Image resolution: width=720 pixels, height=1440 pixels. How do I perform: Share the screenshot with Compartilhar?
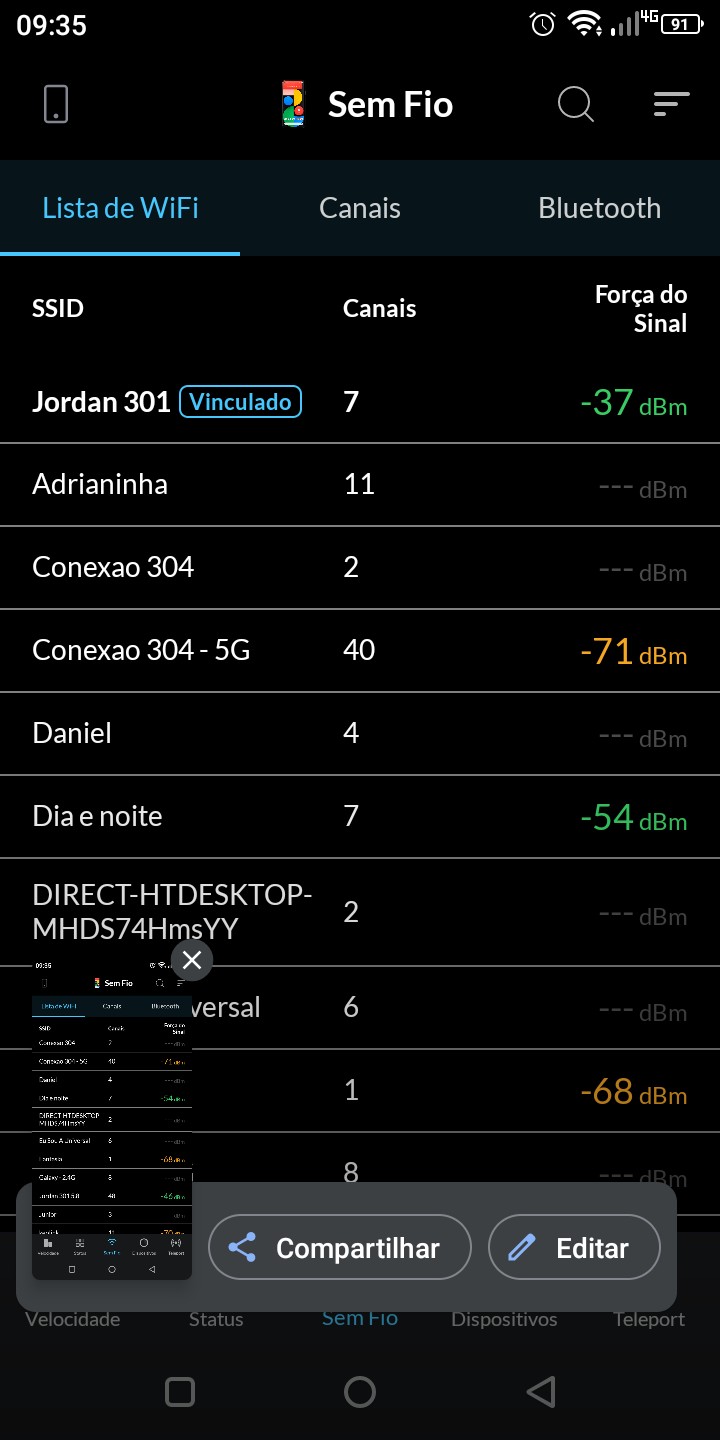[340, 1247]
